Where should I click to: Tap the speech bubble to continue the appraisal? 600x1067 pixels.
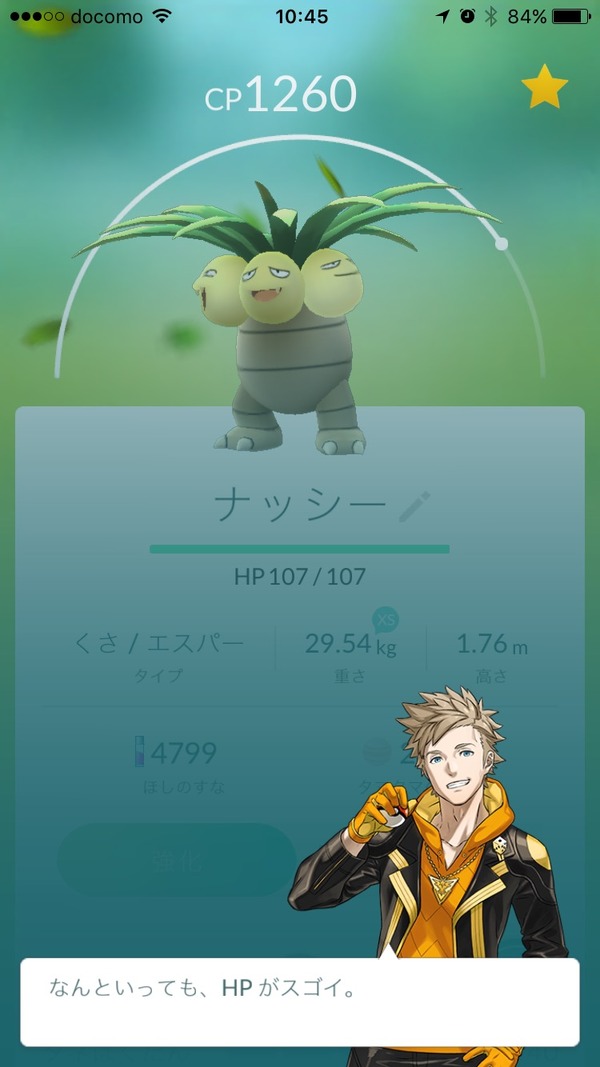pyautogui.click(x=300, y=1001)
